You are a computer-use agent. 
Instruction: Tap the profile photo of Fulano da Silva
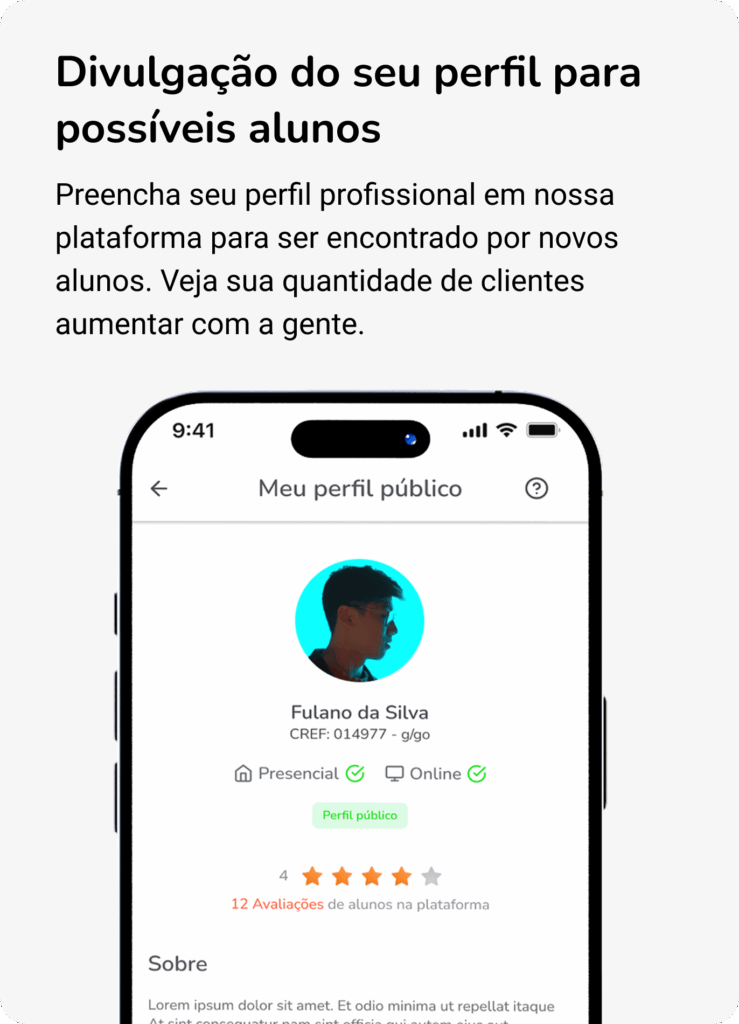coord(360,620)
